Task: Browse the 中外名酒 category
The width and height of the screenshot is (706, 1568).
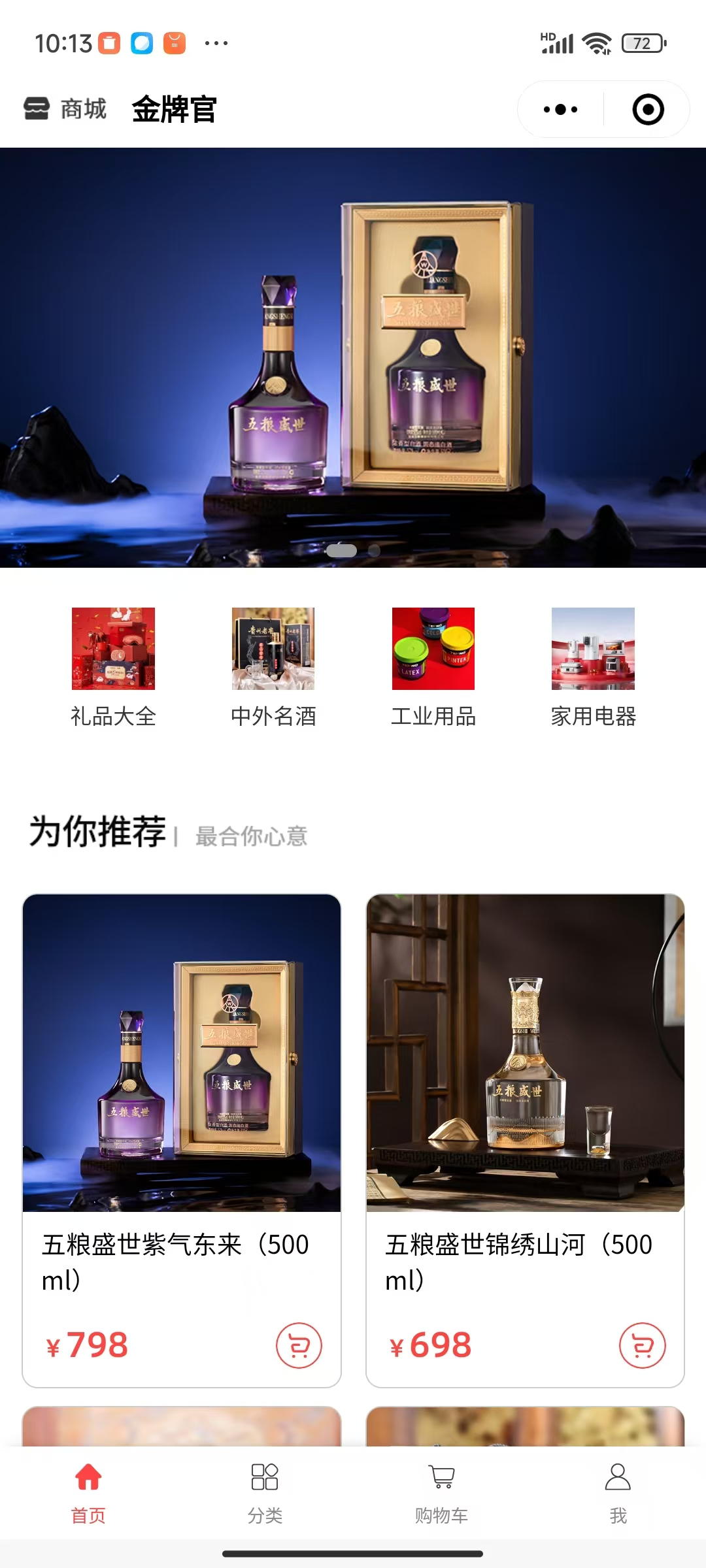Action: (x=273, y=667)
